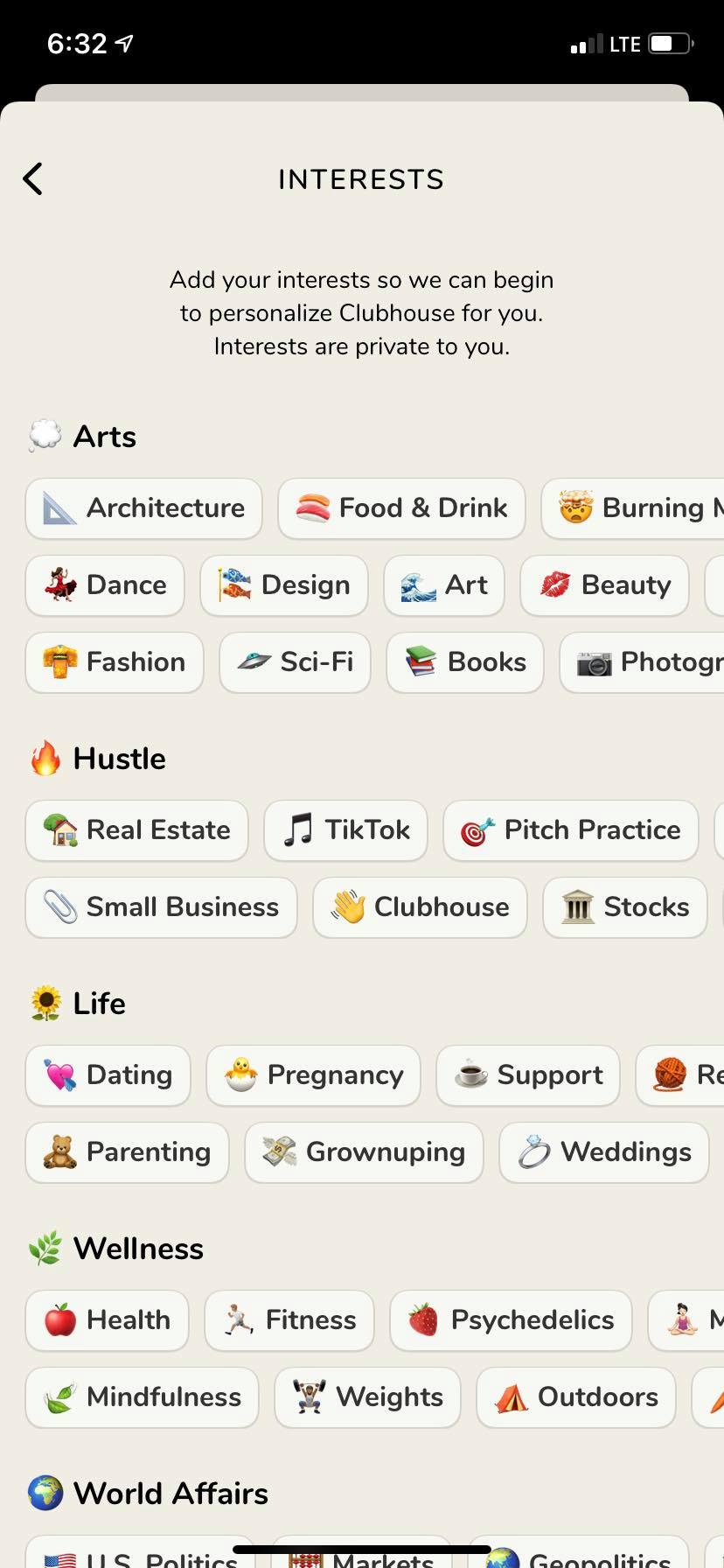Select Real Estate under Hustle
724x1568 pixels.
pyautogui.click(x=137, y=830)
